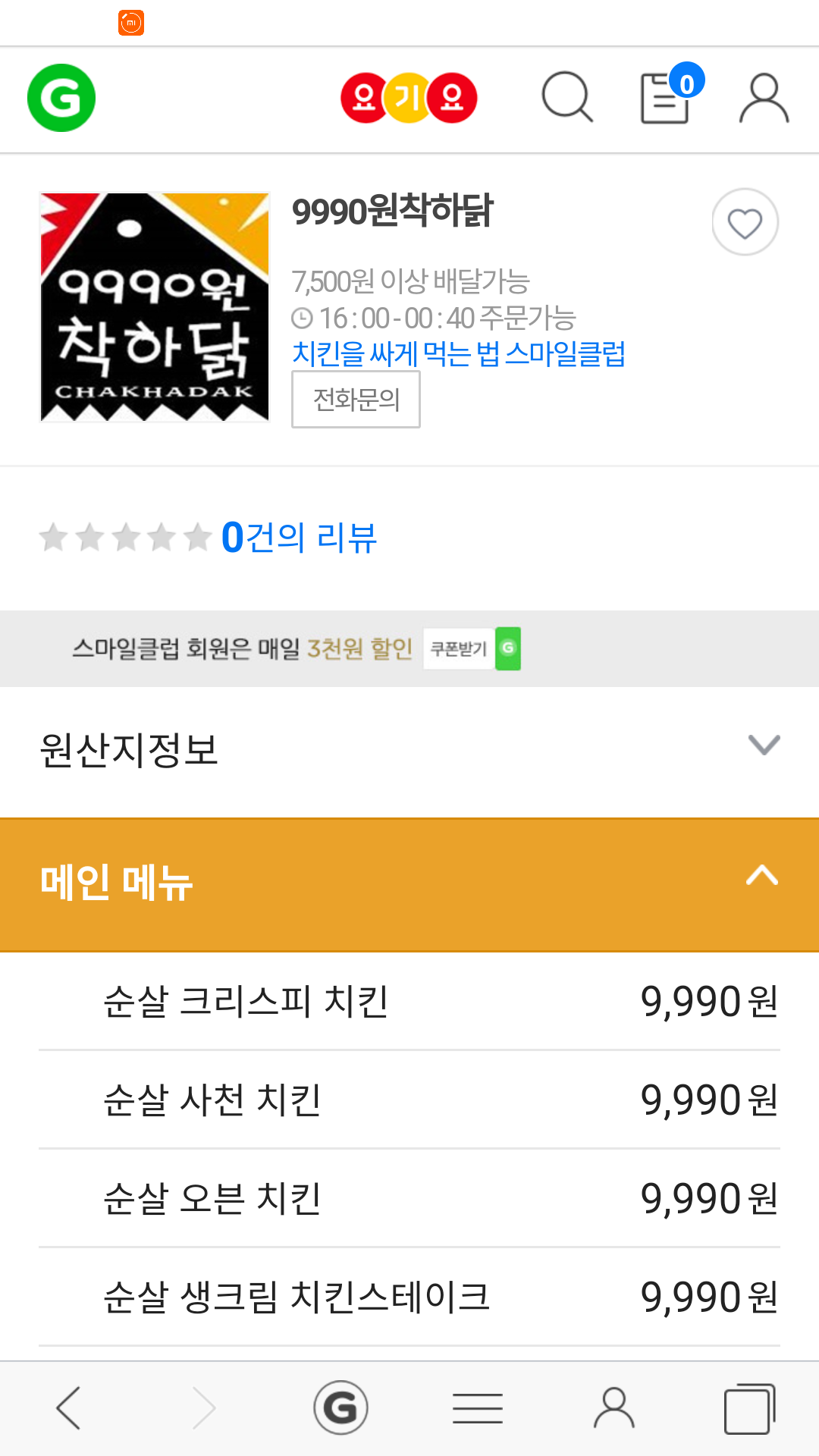Get the 쿠폰받기 coupon
This screenshot has height=1456, width=819.
point(471,648)
